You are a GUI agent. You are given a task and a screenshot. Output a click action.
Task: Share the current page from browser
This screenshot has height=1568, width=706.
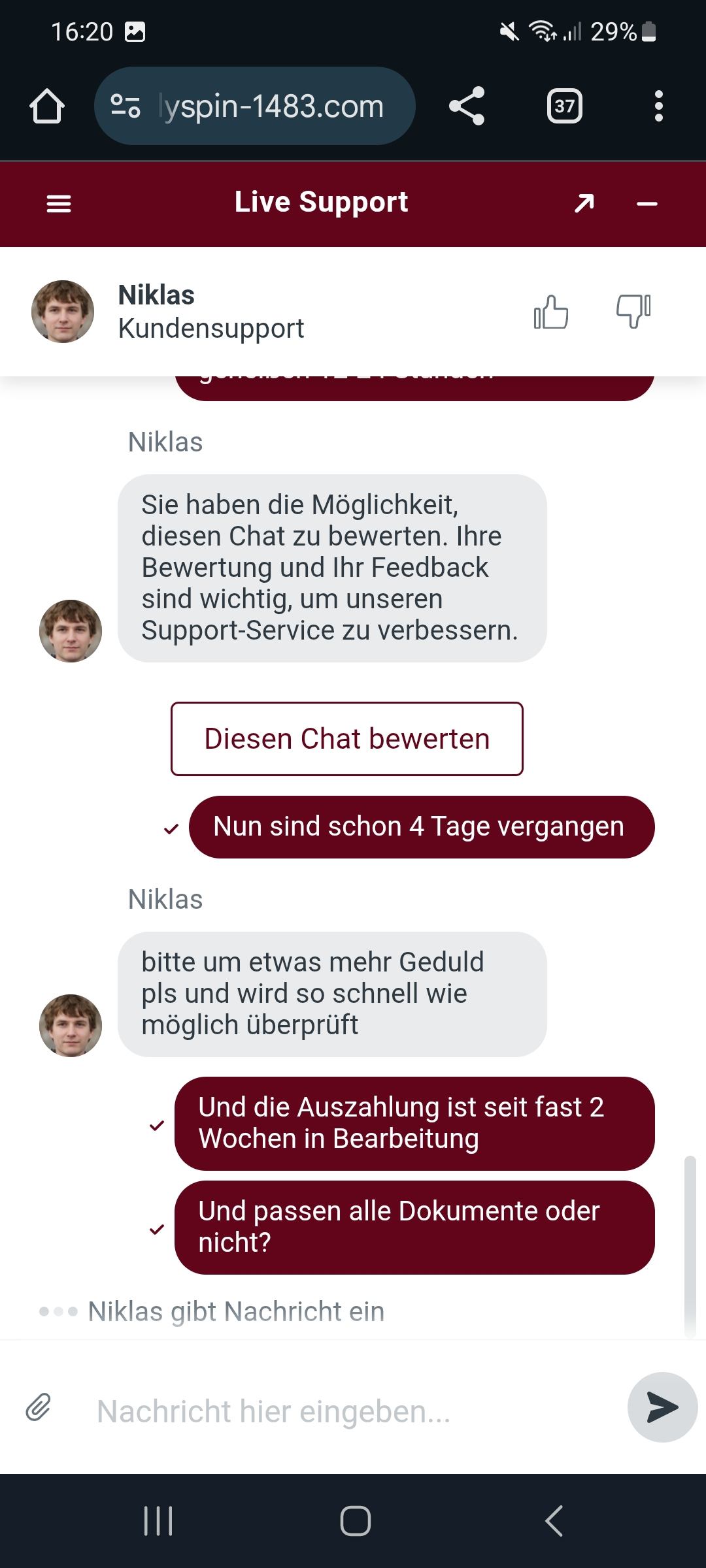pyautogui.click(x=467, y=106)
